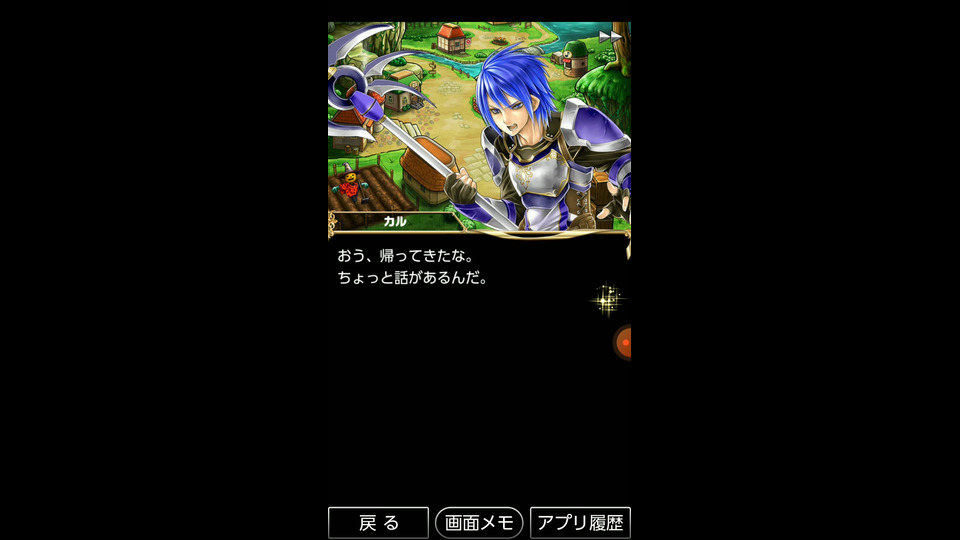Open アプリ履歴 app history
This screenshot has height=540, width=960.
[x=580, y=522]
